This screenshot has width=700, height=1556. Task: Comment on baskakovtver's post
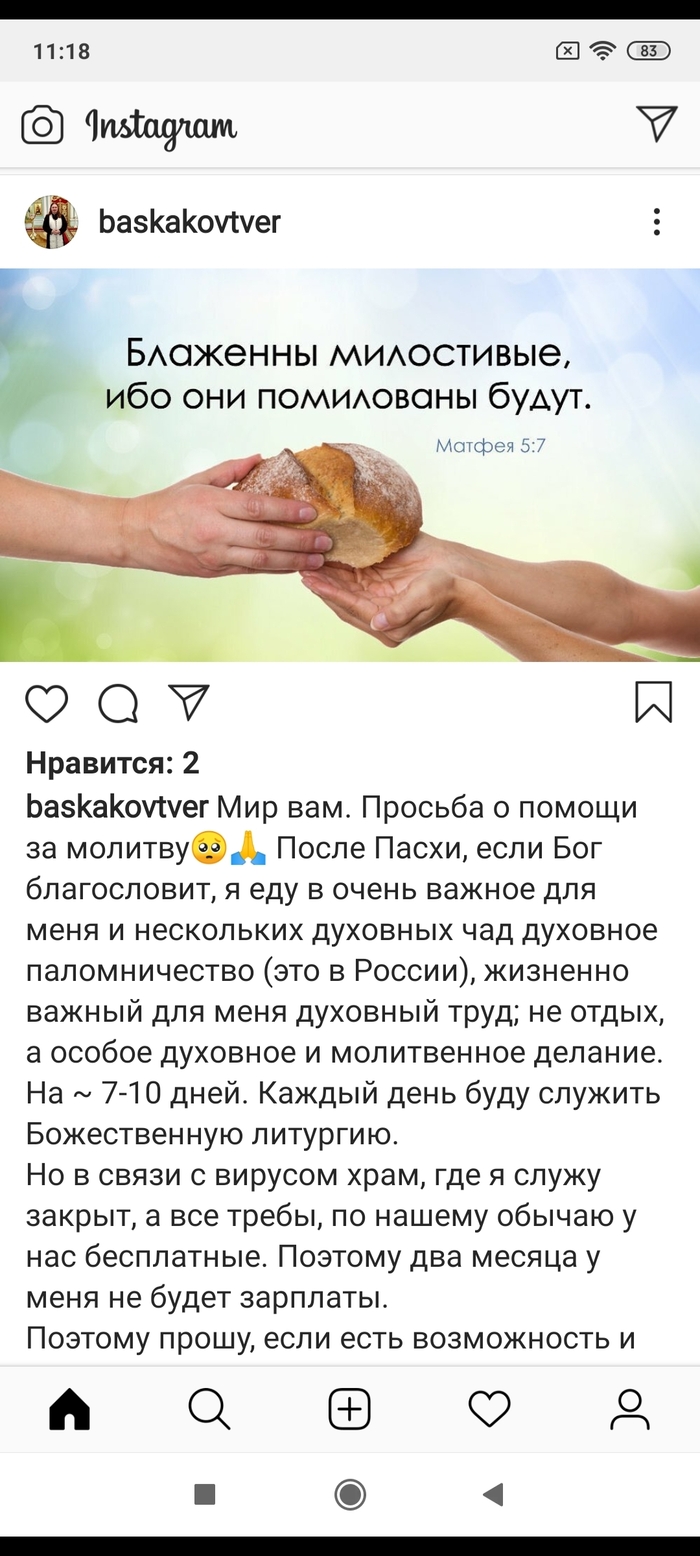118,703
